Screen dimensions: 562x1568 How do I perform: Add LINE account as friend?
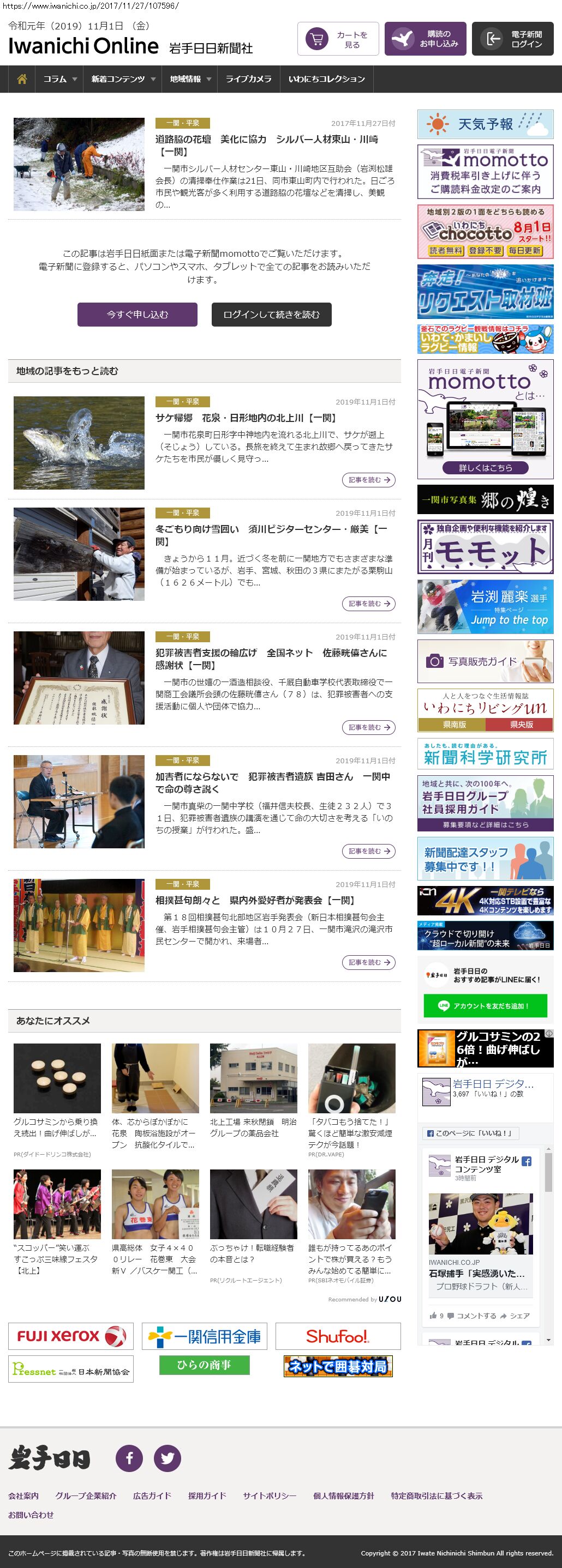[485, 1005]
